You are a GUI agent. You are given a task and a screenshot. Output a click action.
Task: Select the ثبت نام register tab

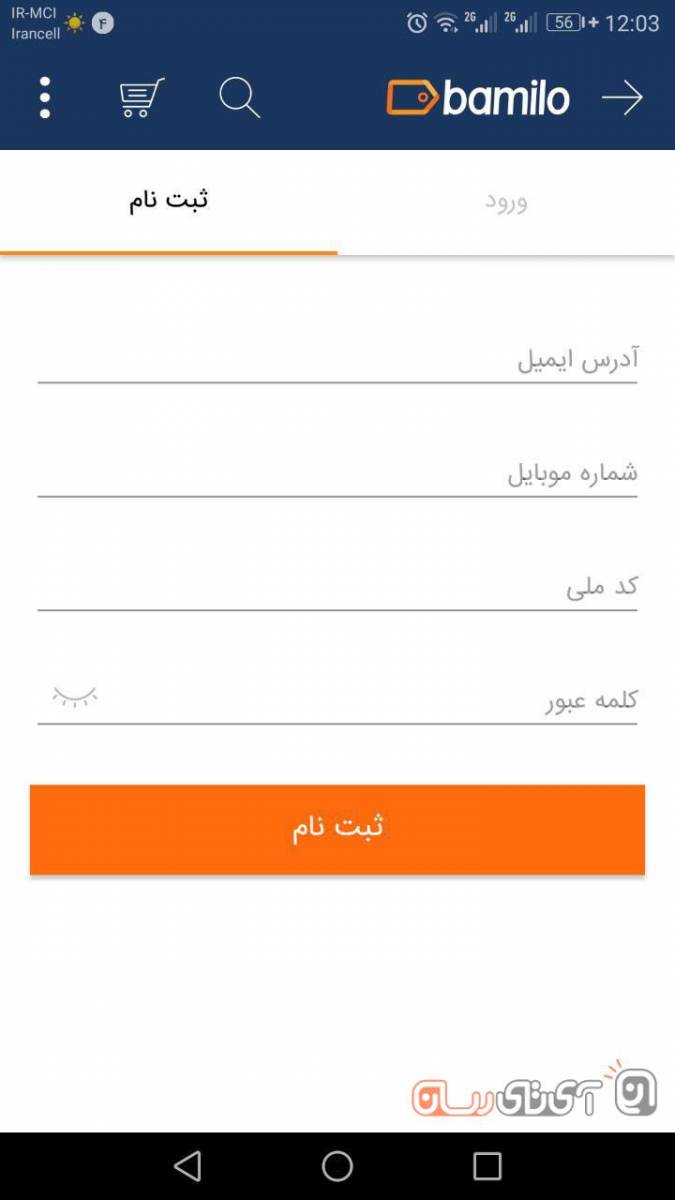click(x=168, y=202)
